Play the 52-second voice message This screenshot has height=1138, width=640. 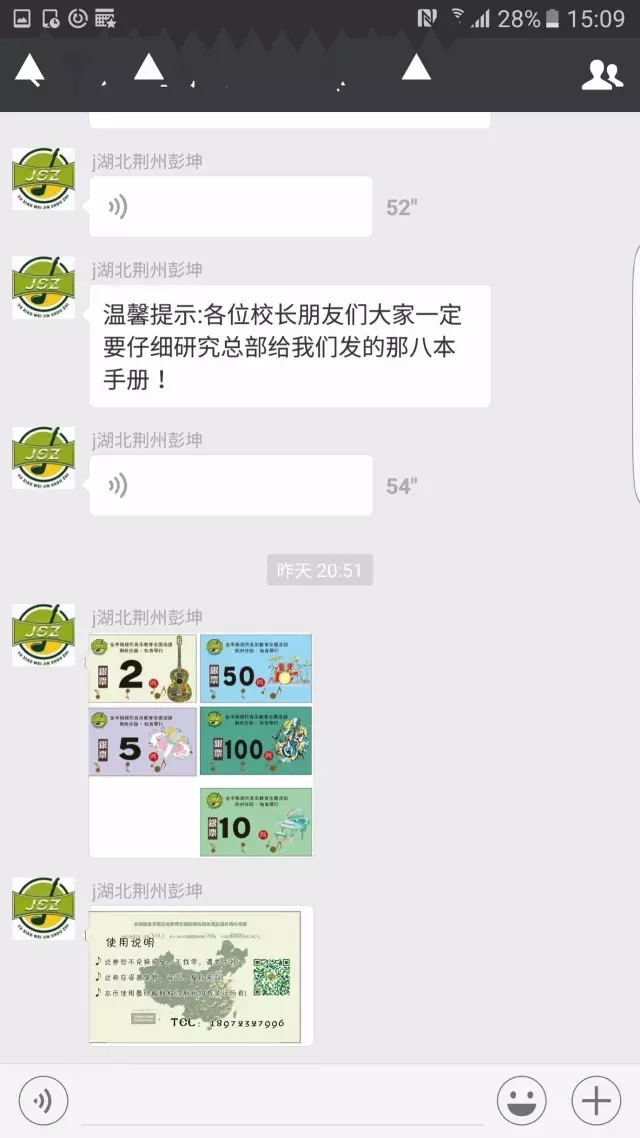[230, 207]
